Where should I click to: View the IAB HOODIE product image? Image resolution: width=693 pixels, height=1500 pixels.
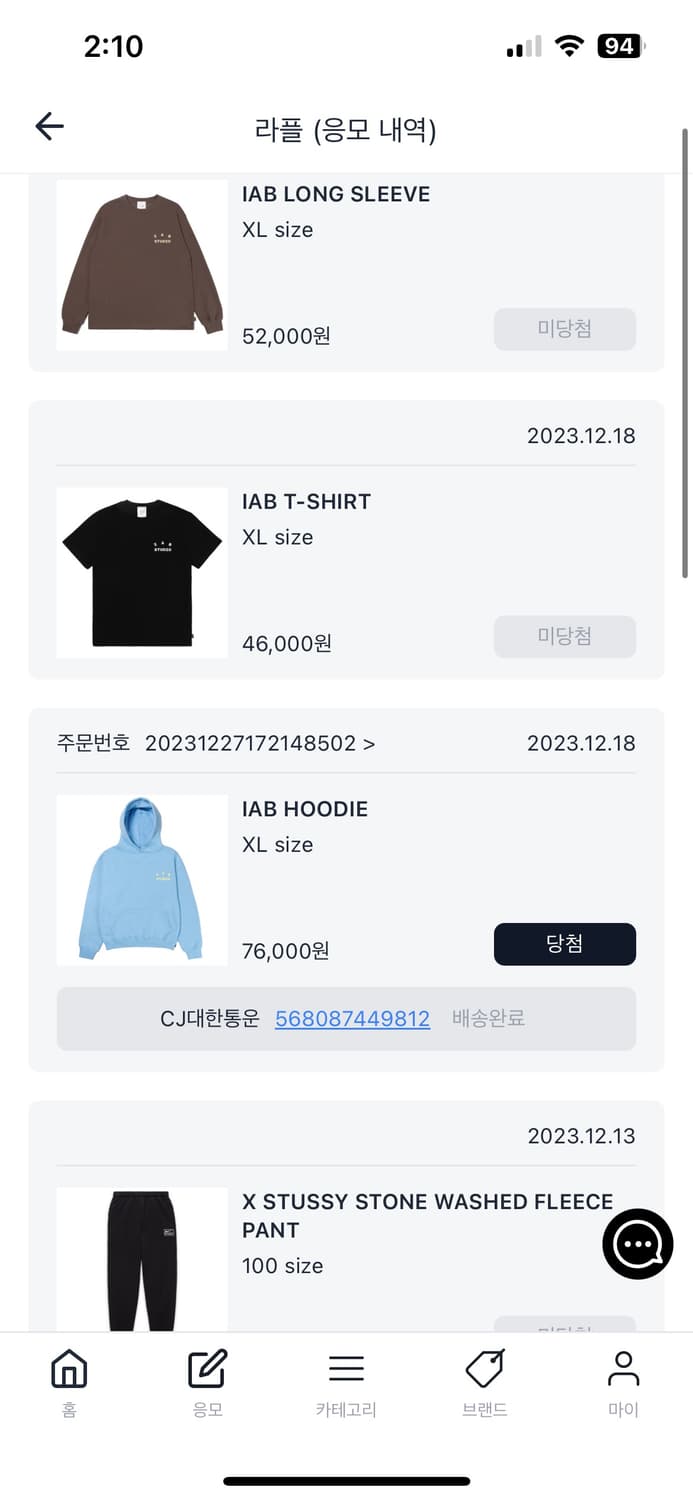[142, 880]
